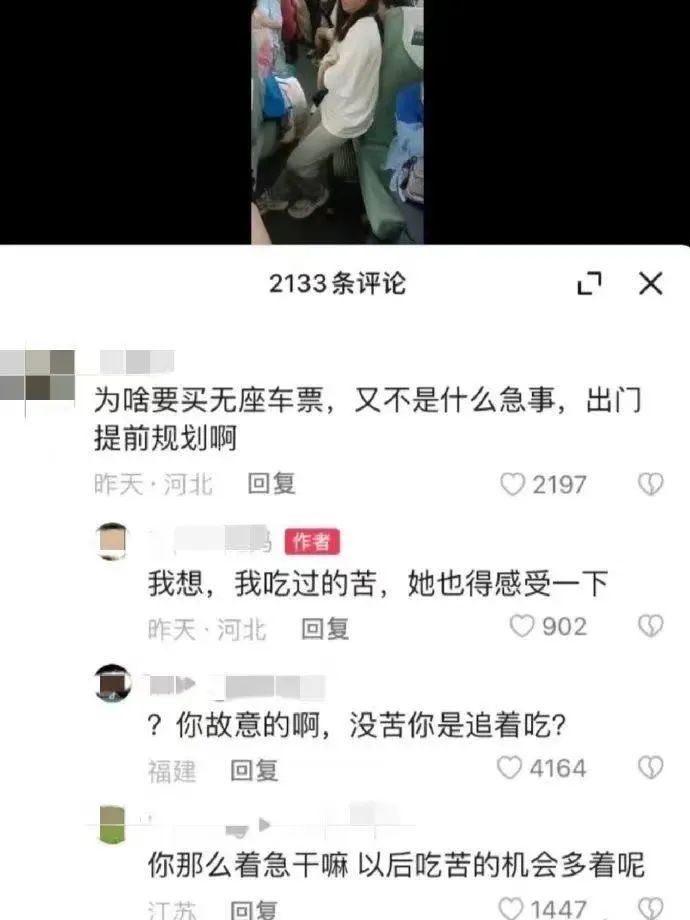Image resolution: width=690 pixels, height=920 pixels.
Task: Reply to the 无座车票 comment from 河北
Action: [271, 485]
